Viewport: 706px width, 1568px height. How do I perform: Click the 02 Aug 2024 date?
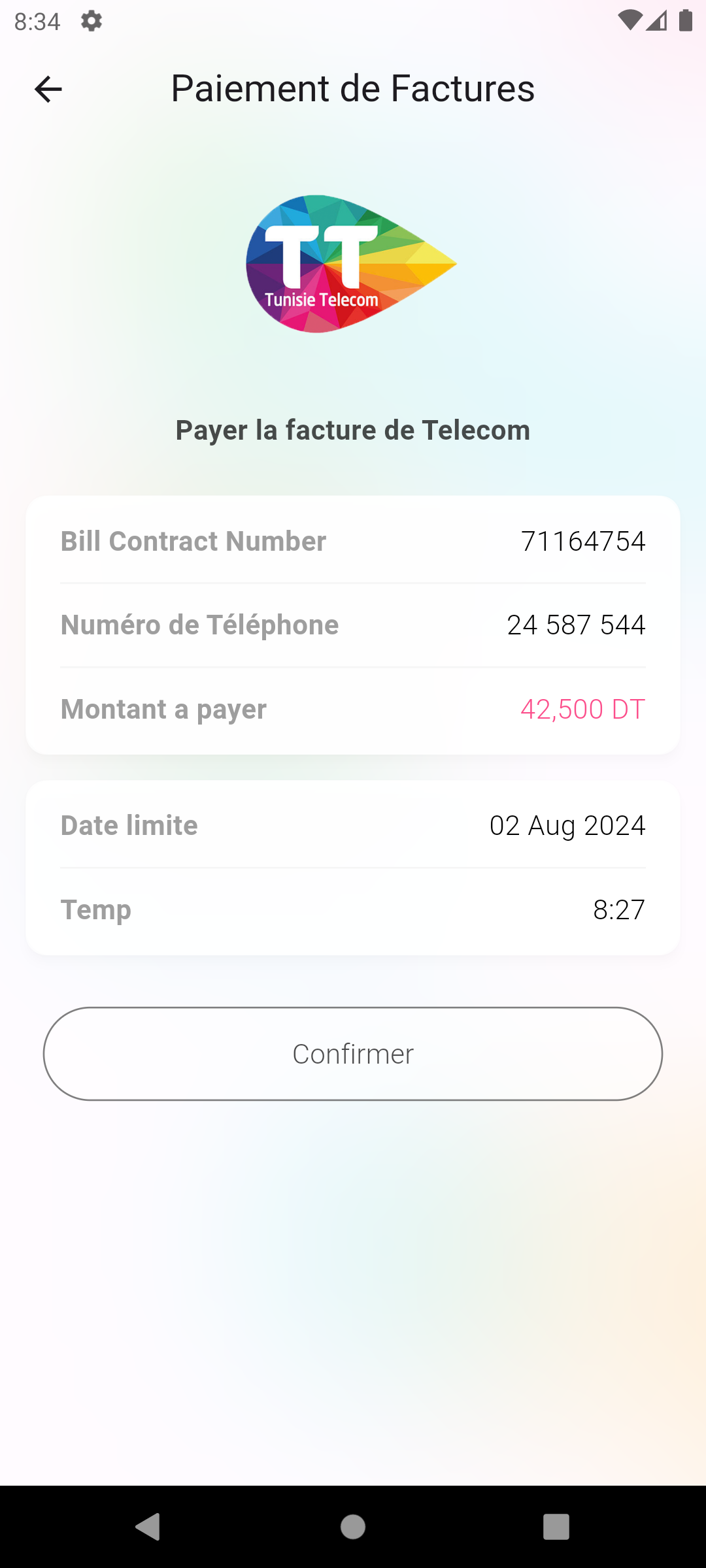click(x=568, y=825)
